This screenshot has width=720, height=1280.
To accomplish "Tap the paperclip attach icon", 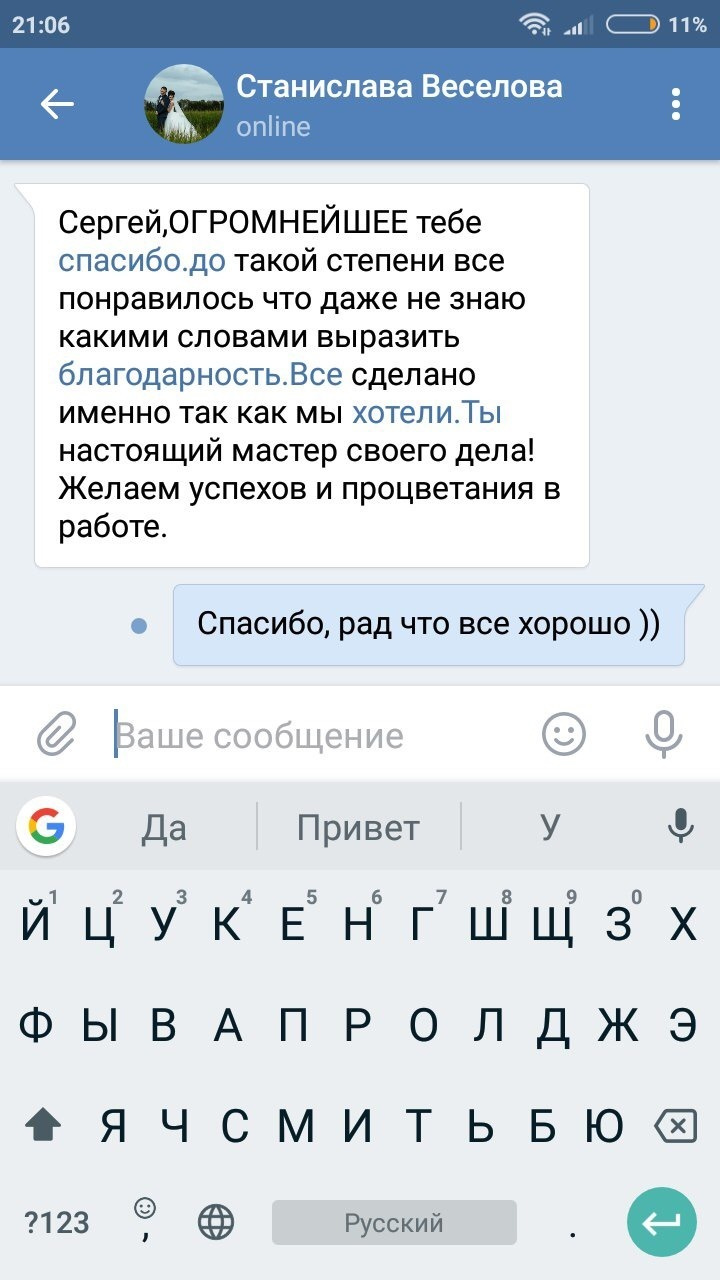I will click(57, 736).
